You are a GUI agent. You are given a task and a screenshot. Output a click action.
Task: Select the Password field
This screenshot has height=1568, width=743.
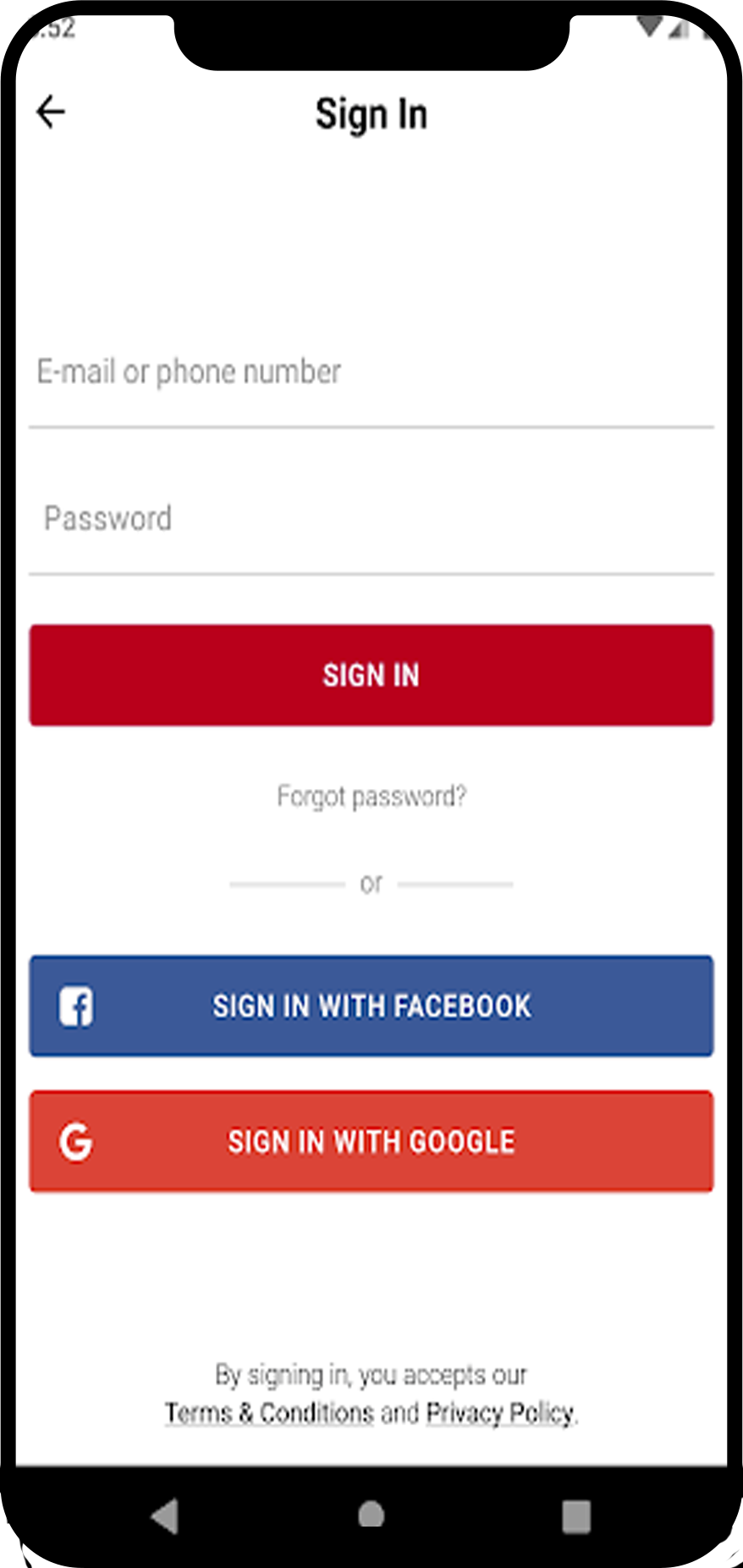coord(371,519)
